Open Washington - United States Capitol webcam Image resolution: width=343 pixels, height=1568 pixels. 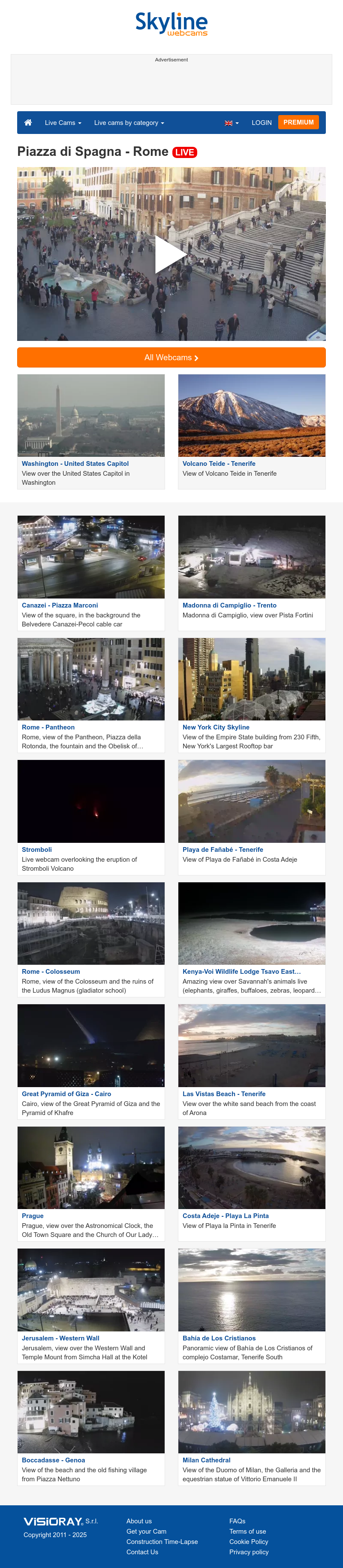point(75,463)
